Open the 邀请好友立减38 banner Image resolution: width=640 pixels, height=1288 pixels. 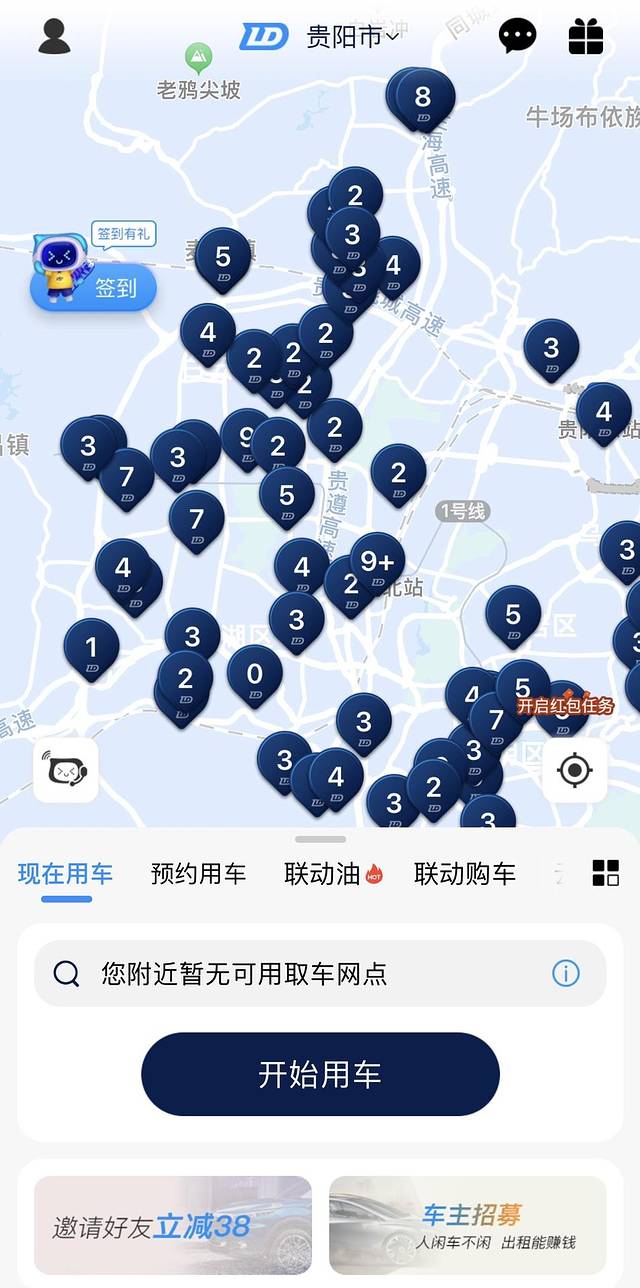173,1224
